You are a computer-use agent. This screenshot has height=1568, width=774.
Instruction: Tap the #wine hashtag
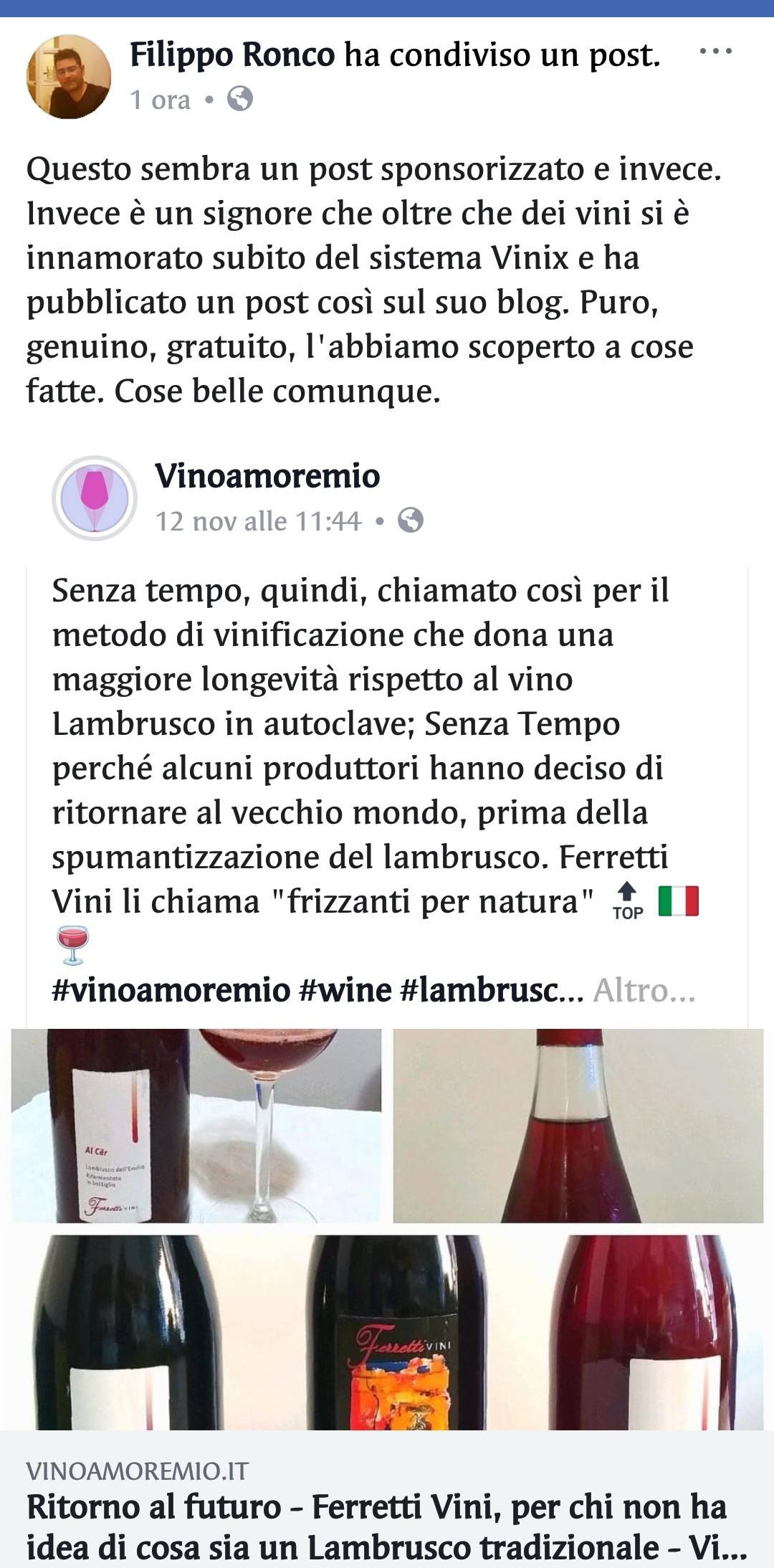click(x=345, y=990)
